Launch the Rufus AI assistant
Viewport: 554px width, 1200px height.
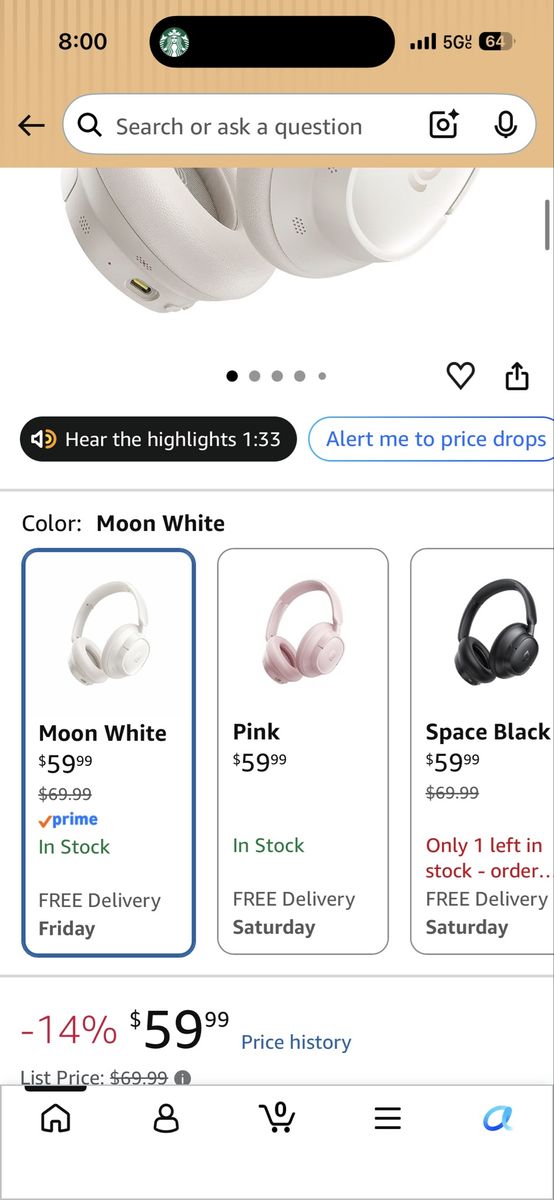pos(497,1118)
